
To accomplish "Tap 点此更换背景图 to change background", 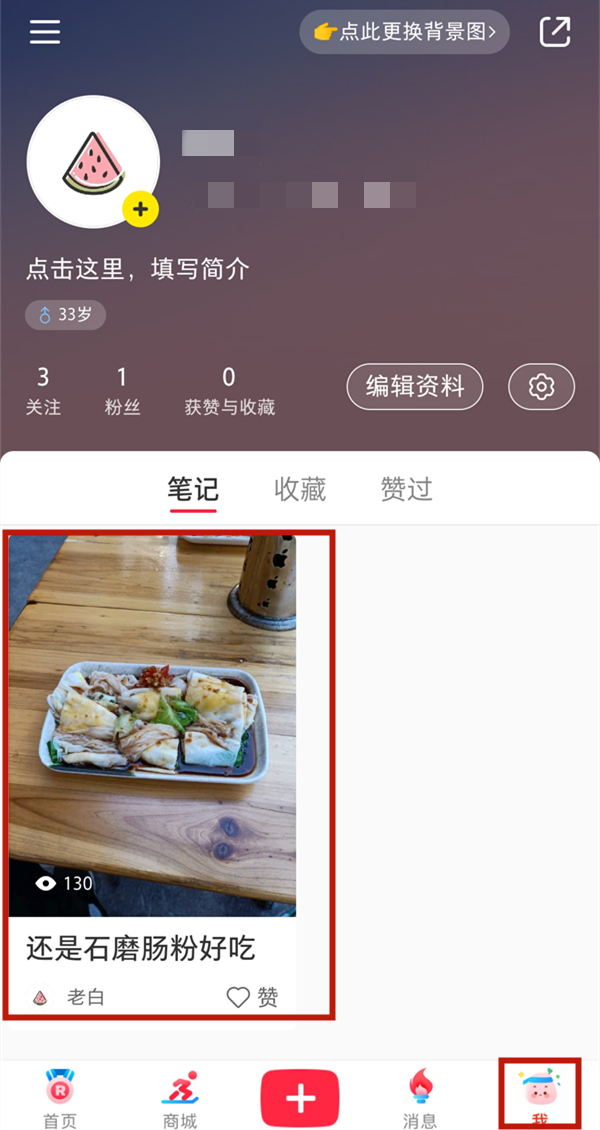I will click(404, 32).
